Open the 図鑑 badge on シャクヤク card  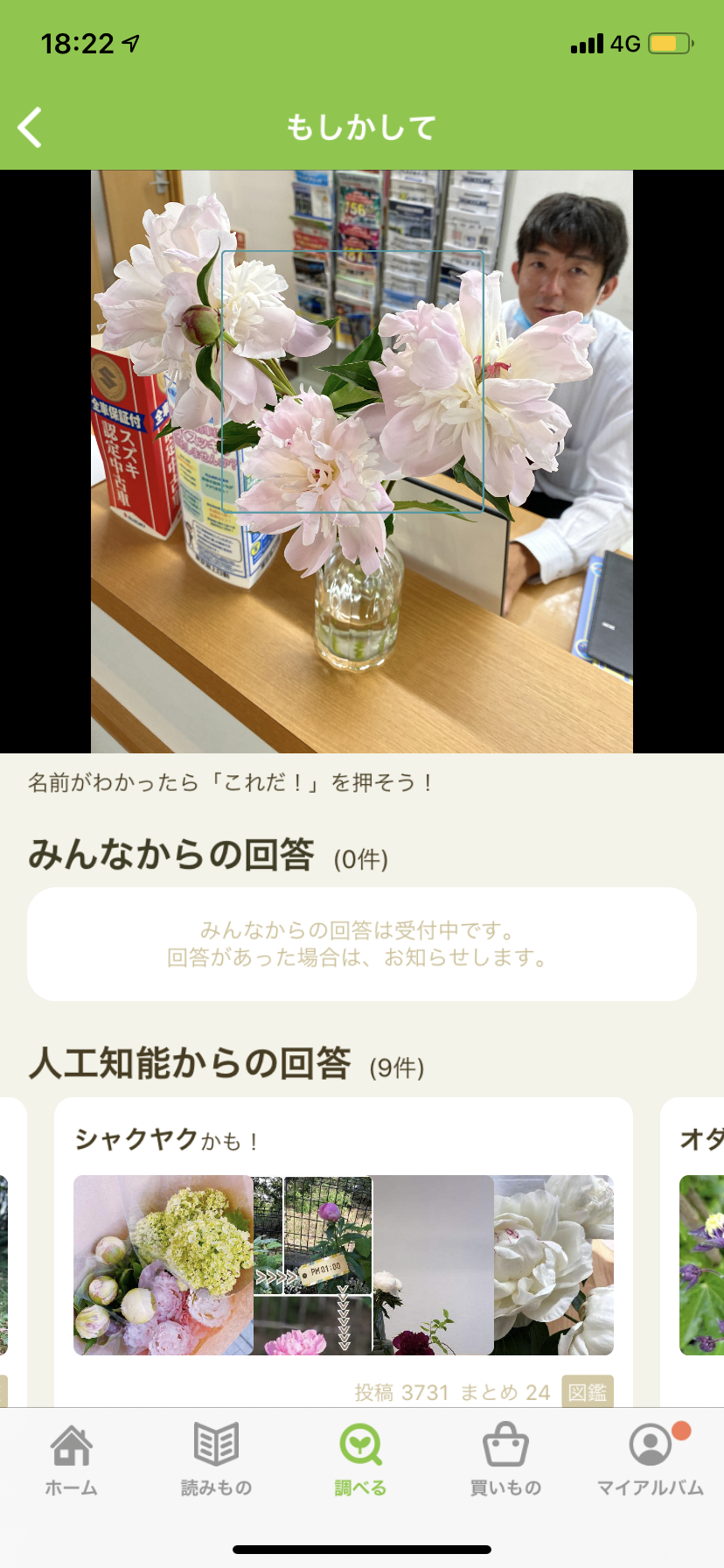tap(587, 1391)
